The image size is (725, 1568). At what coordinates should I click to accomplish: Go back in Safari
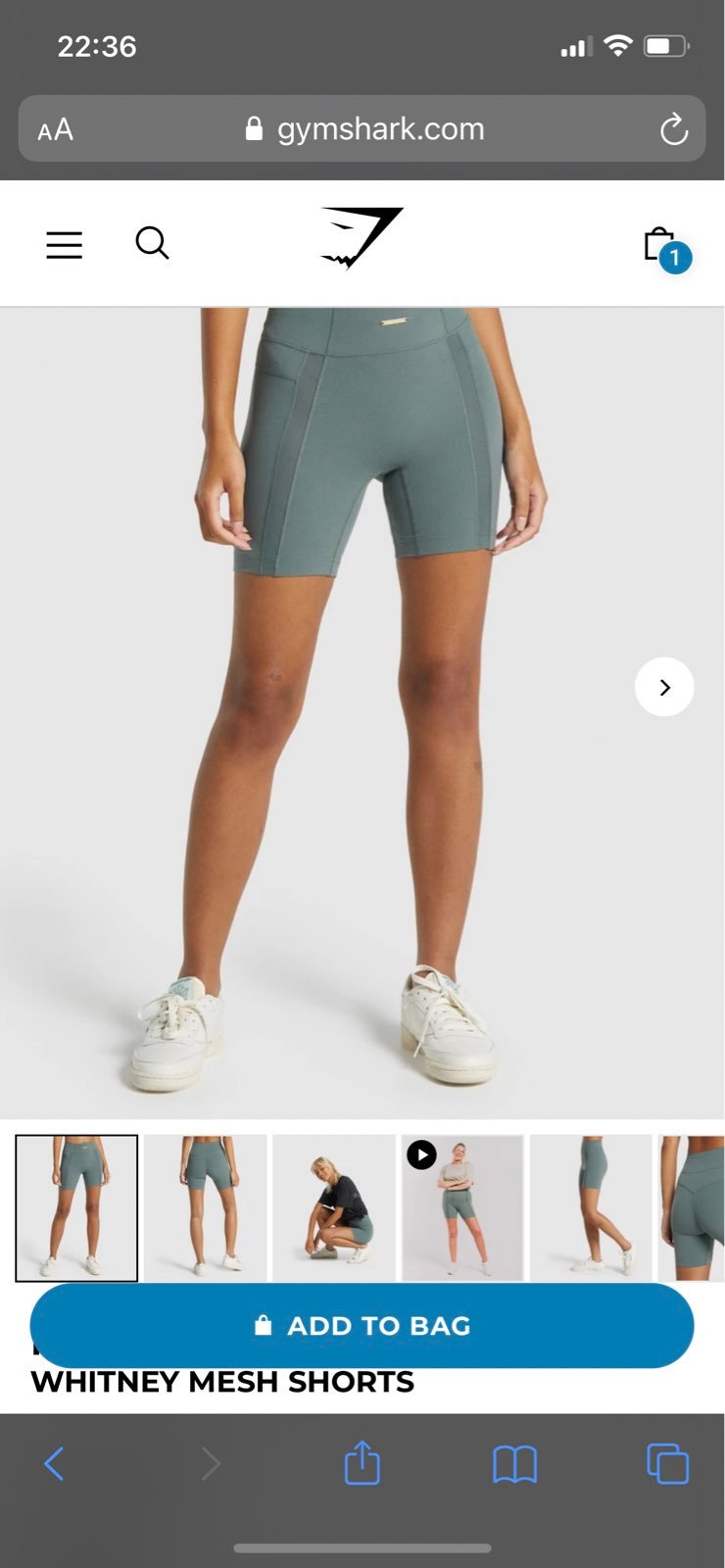coord(54,1464)
